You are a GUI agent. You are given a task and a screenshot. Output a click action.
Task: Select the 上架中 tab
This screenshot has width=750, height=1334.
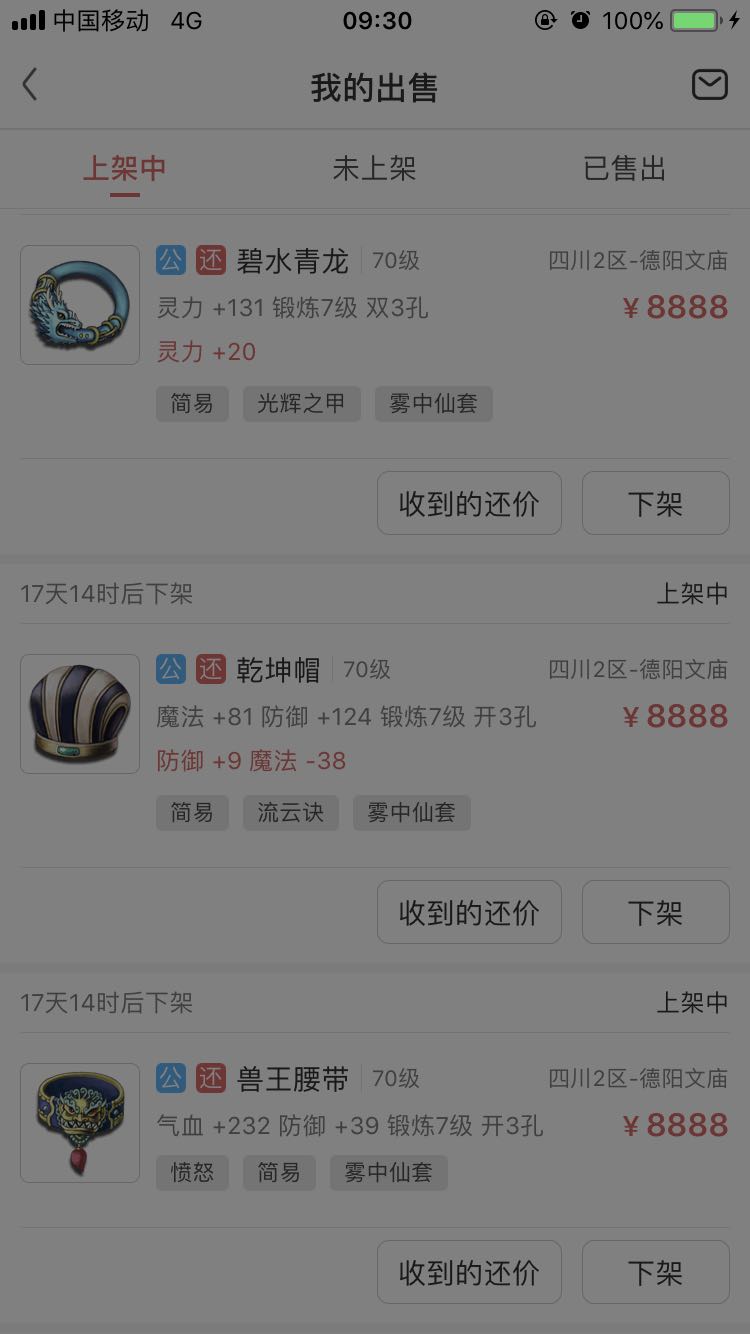tap(124, 168)
